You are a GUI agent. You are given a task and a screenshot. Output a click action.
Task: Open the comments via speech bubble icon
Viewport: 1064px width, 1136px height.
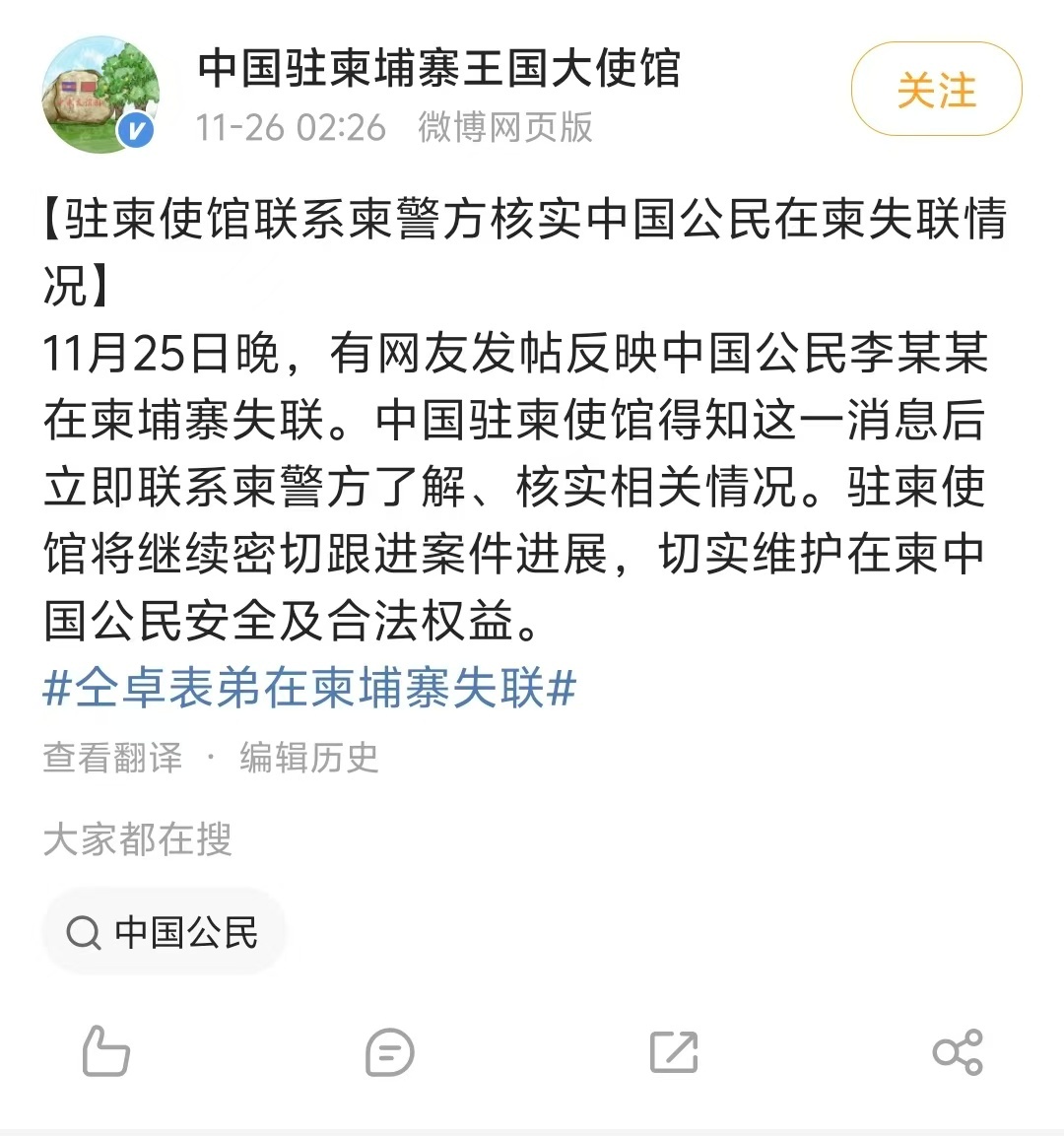[x=388, y=1052]
